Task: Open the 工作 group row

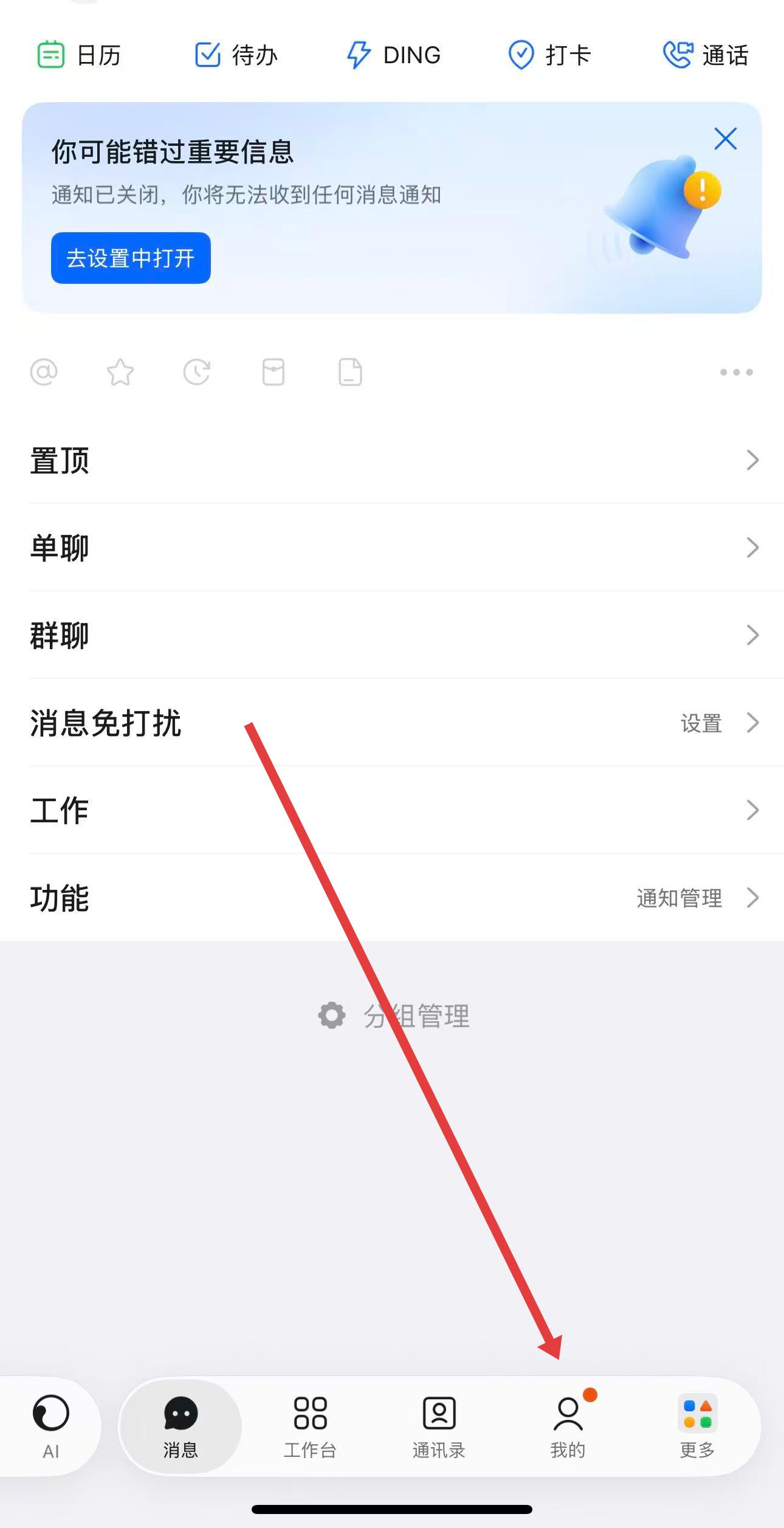Action: [x=392, y=810]
